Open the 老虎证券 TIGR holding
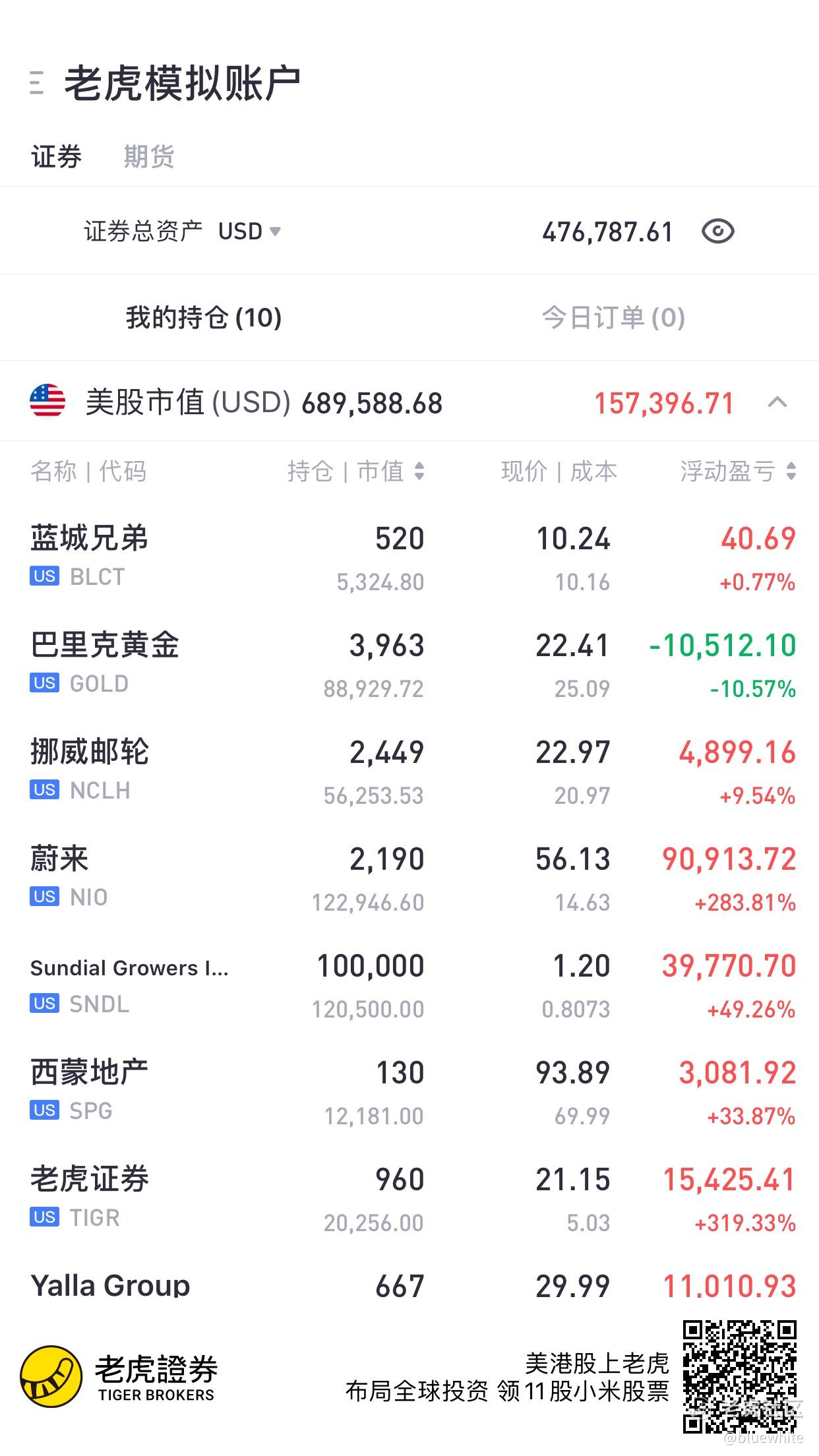Image resolution: width=819 pixels, height=1456 pixels. [x=409, y=1199]
